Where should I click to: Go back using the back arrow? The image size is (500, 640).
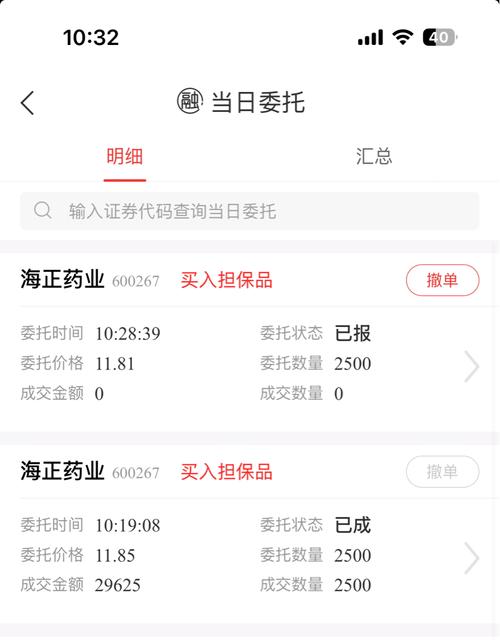pyautogui.click(x=27, y=103)
